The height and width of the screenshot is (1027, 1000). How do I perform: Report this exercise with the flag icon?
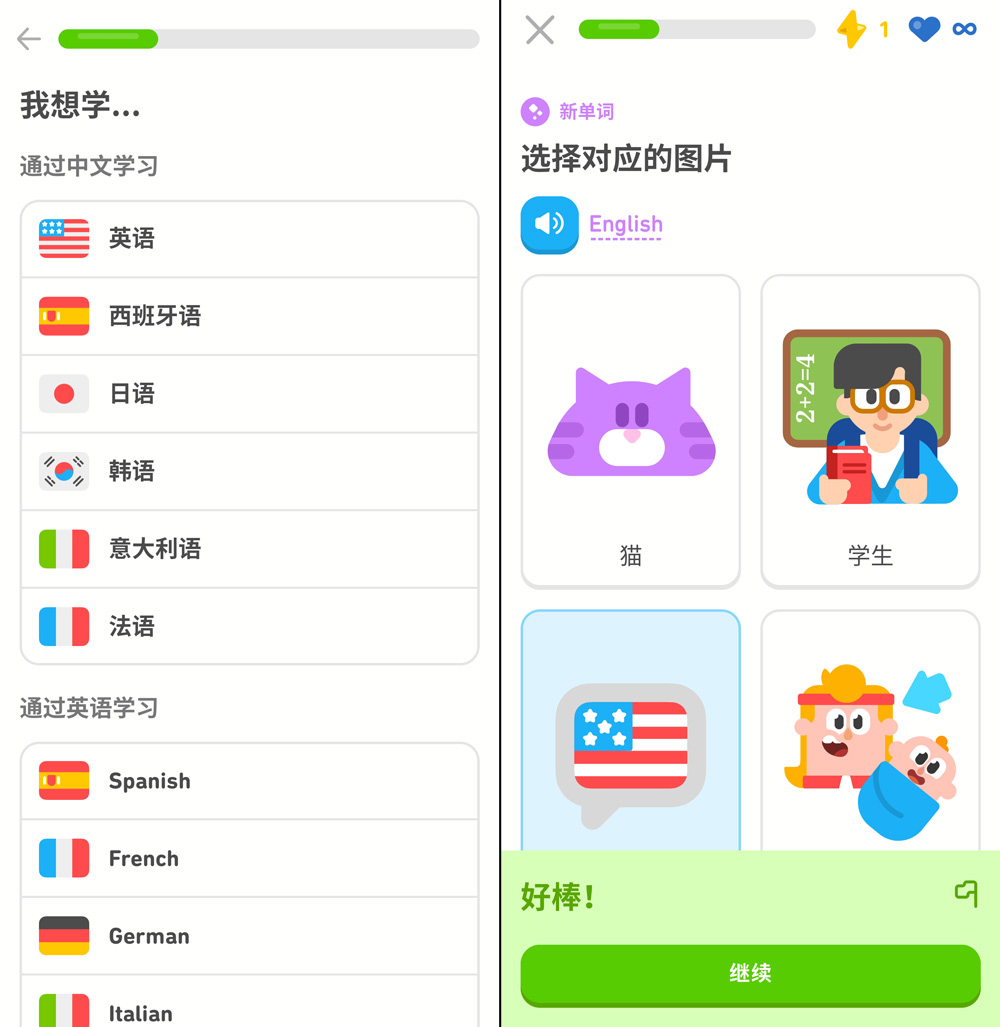click(965, 893)
